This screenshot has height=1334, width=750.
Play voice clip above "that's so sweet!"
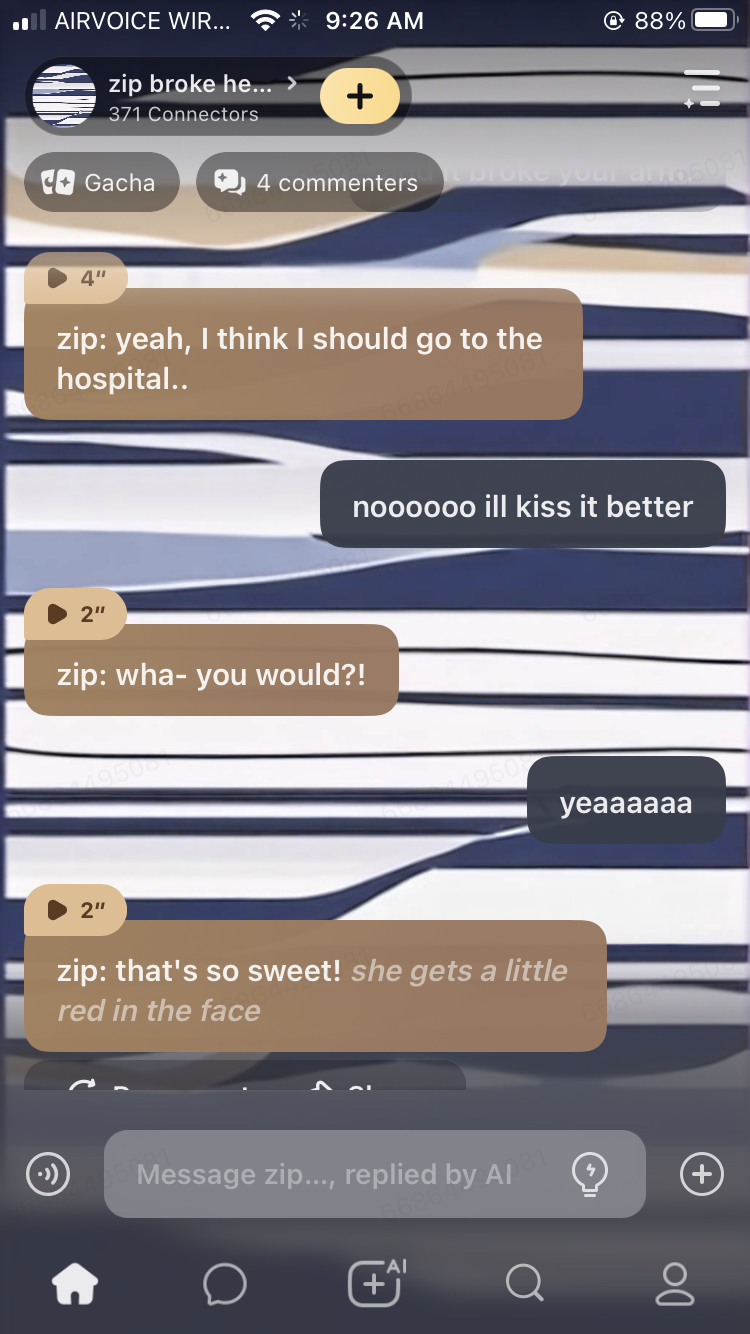tap(76, 910)
